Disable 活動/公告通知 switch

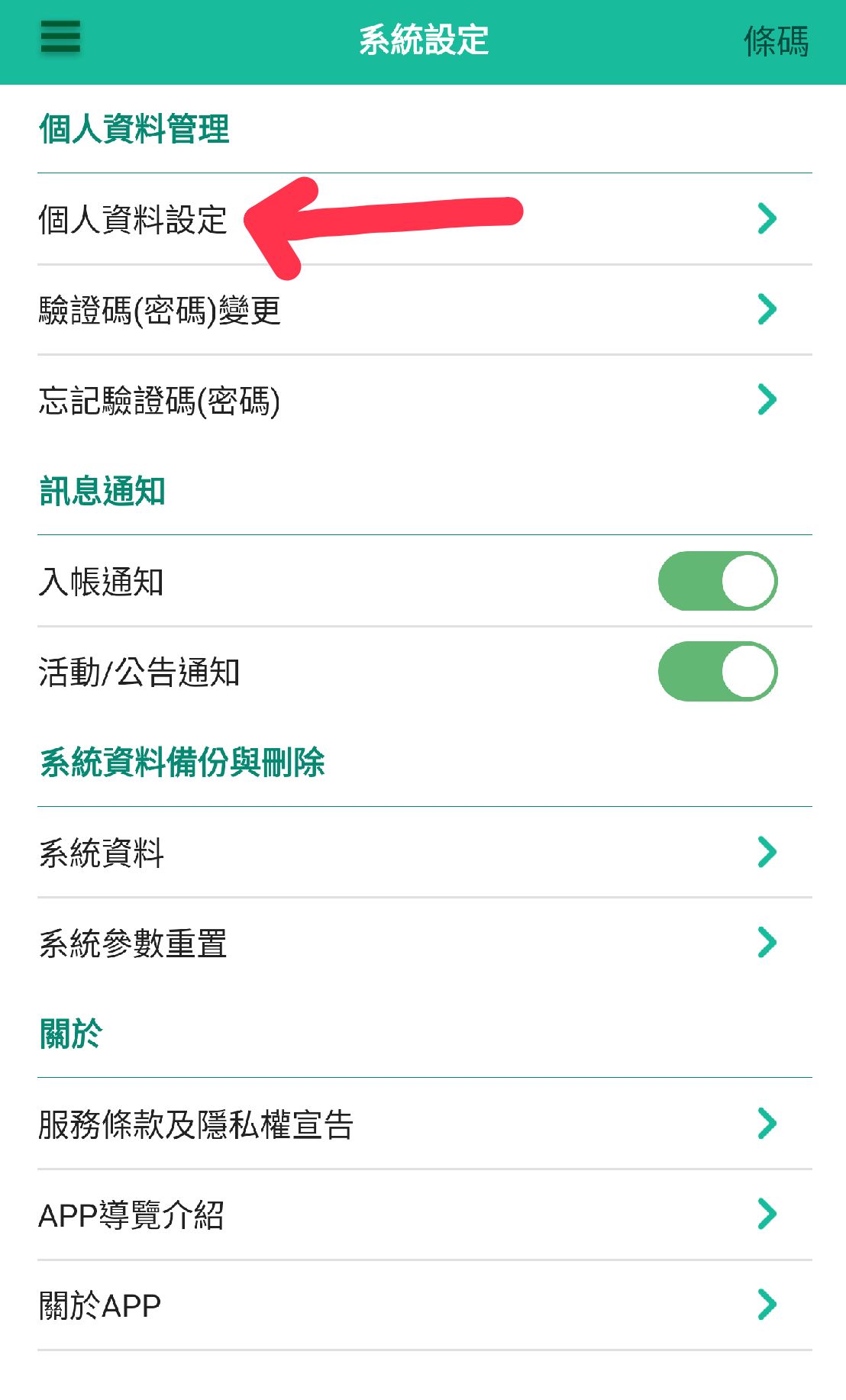pos(717,672)
